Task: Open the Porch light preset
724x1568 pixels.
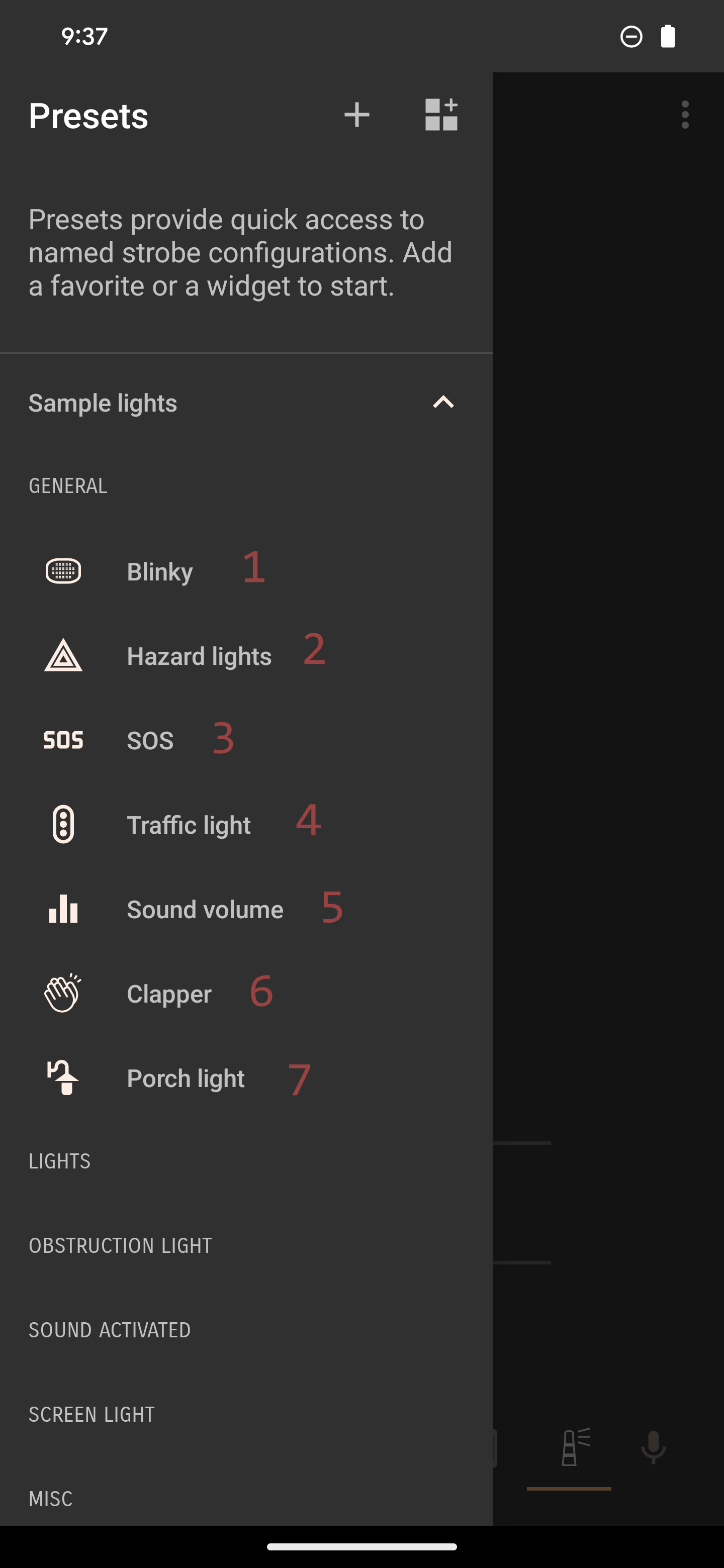Action: pos(246,1078)
